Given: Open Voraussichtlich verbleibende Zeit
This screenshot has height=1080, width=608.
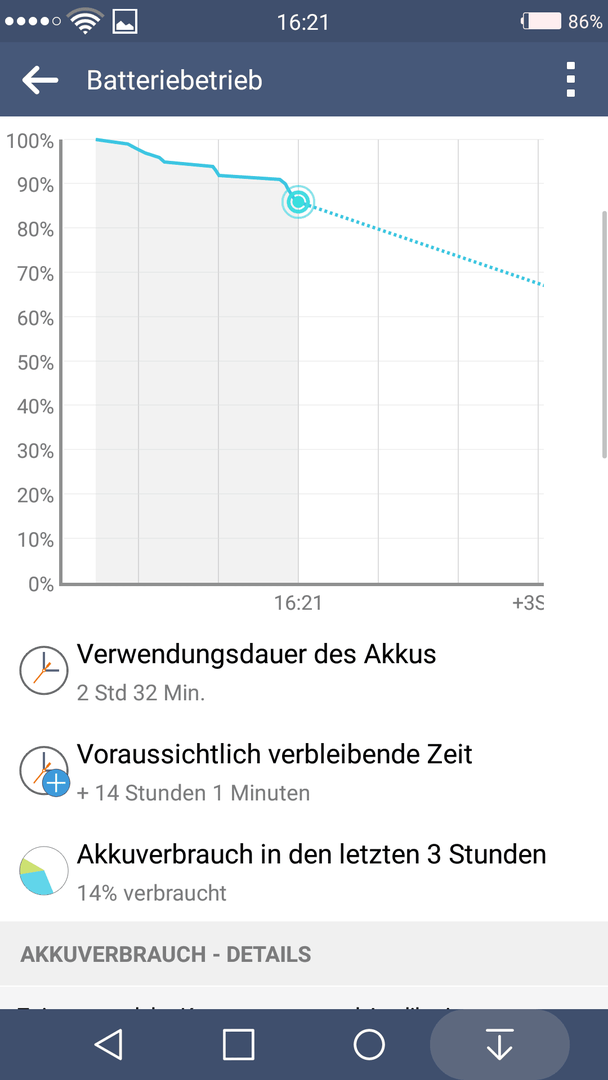Looking at the screenshot, I should [x=304, y=771].
